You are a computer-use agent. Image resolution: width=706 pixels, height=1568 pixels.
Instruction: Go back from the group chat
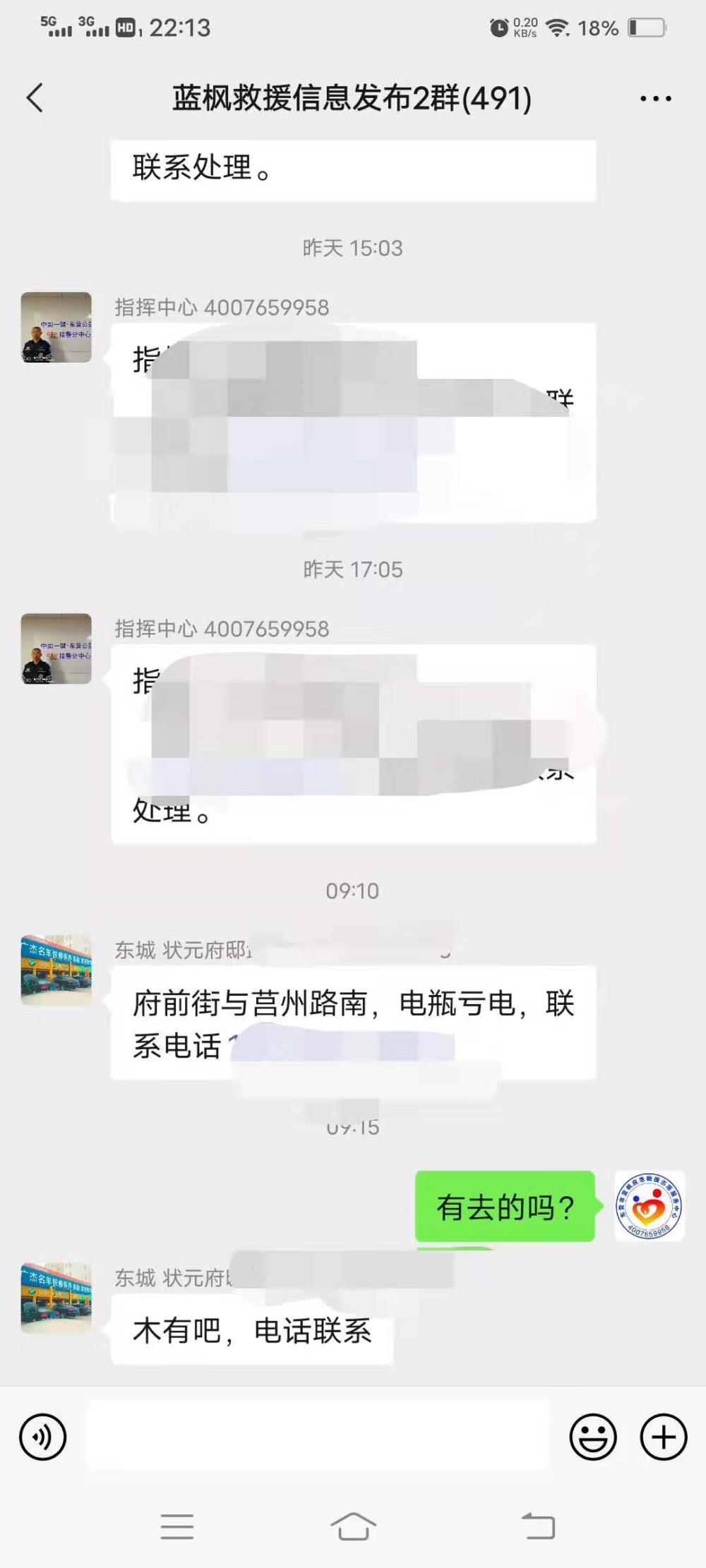pos(35,98)
